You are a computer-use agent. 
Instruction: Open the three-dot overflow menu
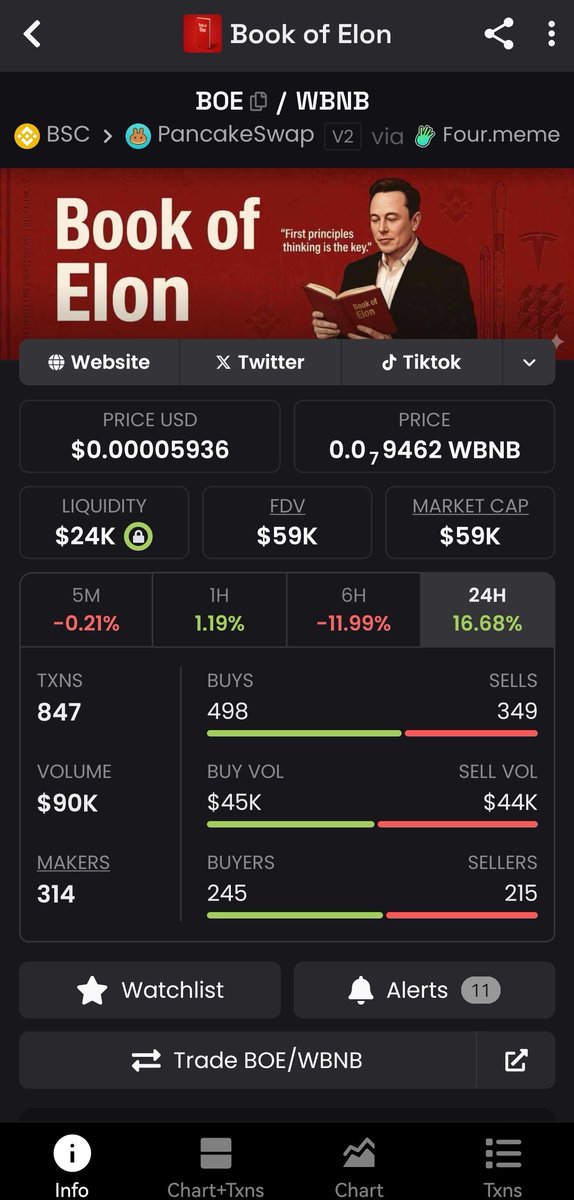pyautogui.click(x=550, y=34)
